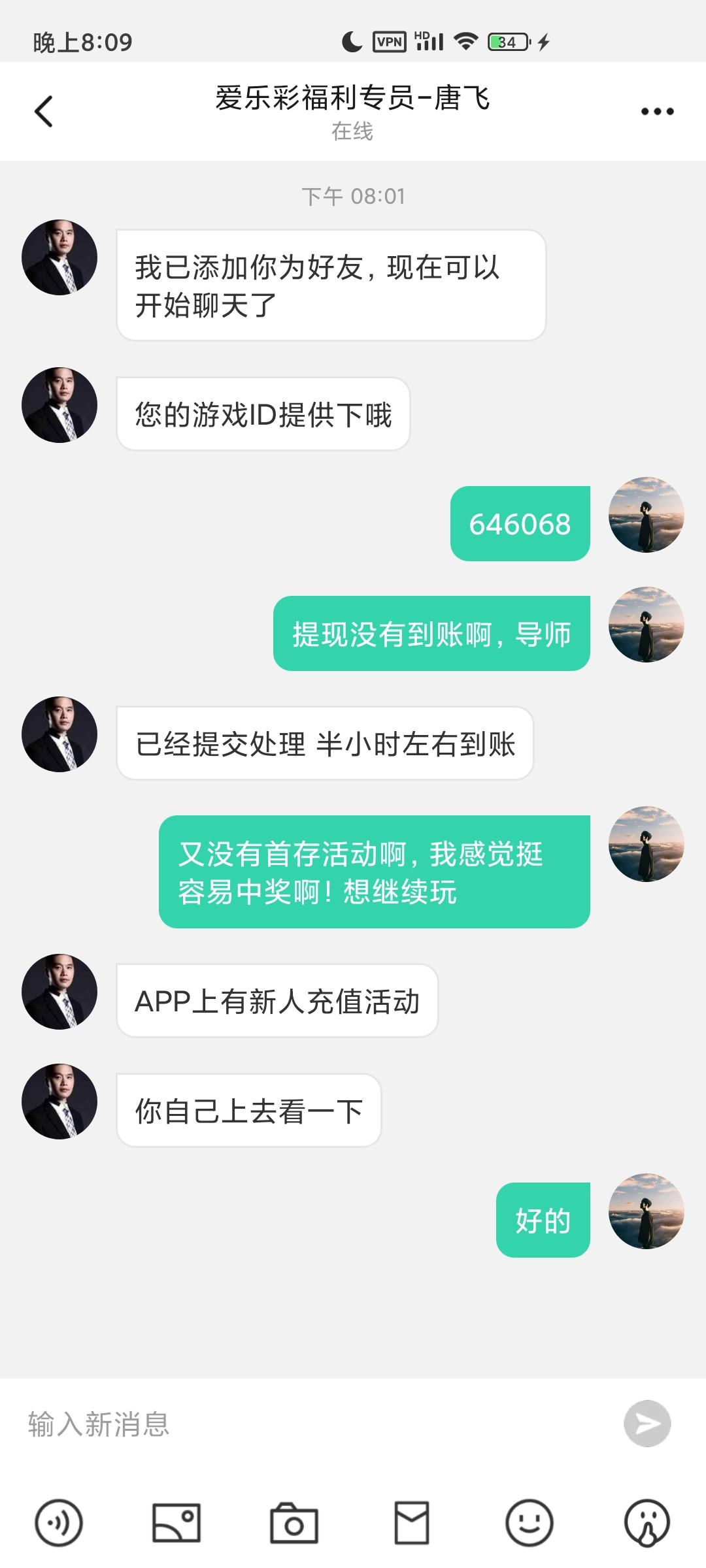This screenshot has width=706, height=1568.
Task: Open the camera to take photo
Action: pos(294,1523)
